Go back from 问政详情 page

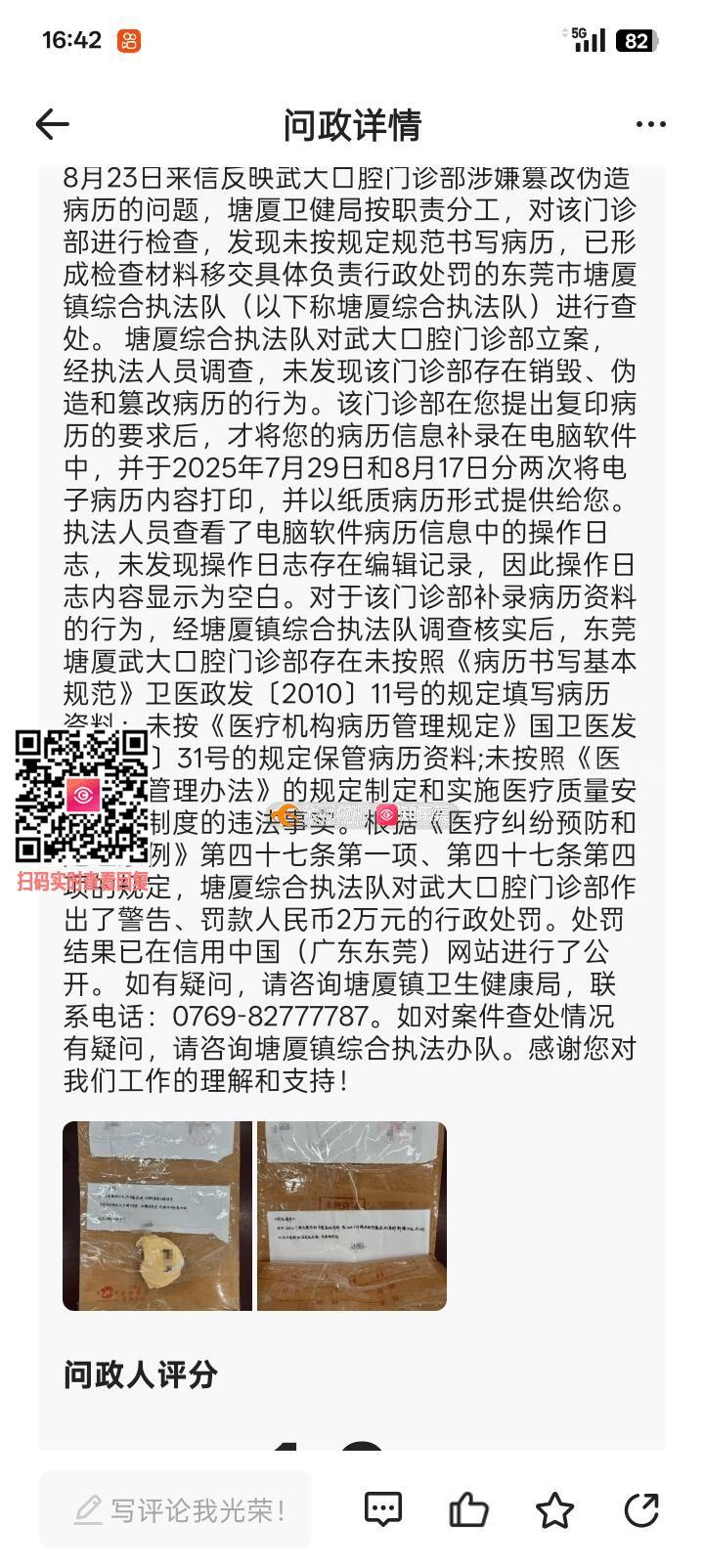52,124
